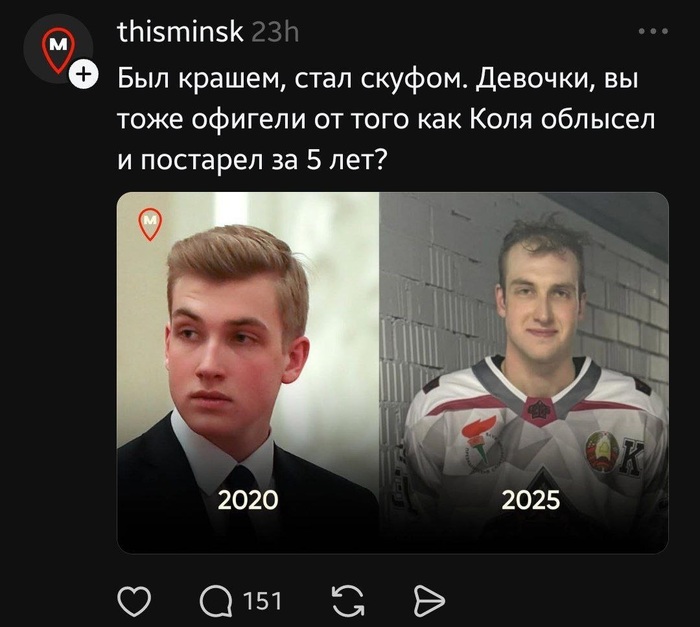Viewport: 700px width, 627px height.
Task: Open thisminsk's profile by username
Action: [180, 32]
